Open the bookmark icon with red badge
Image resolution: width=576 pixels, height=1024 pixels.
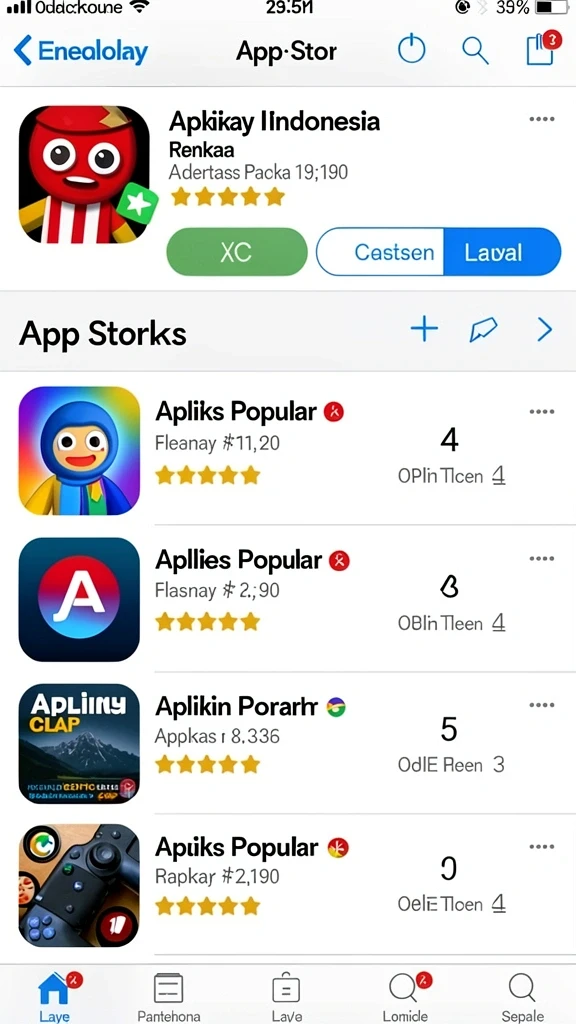[x=543, y=48]
